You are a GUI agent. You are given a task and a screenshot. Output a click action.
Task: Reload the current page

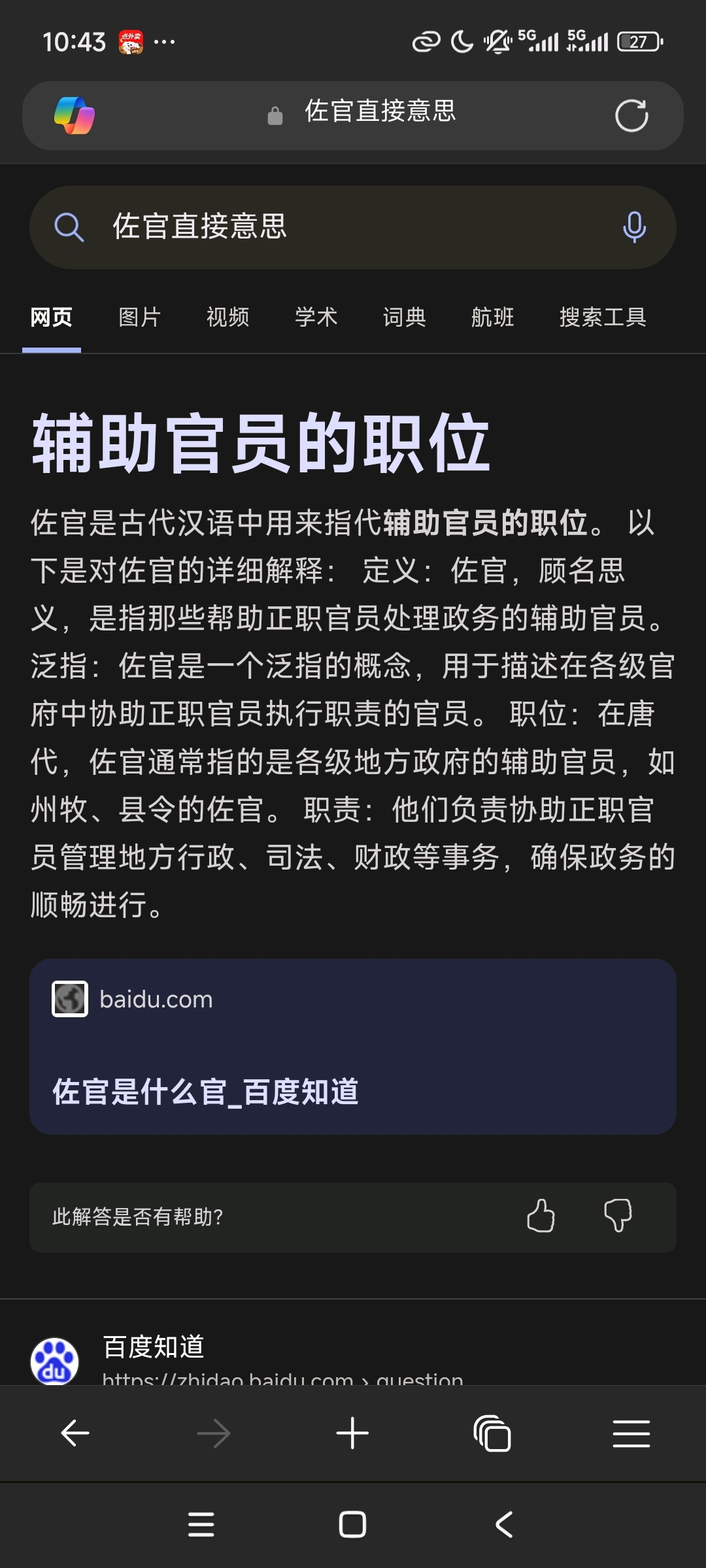pos(631,116)
